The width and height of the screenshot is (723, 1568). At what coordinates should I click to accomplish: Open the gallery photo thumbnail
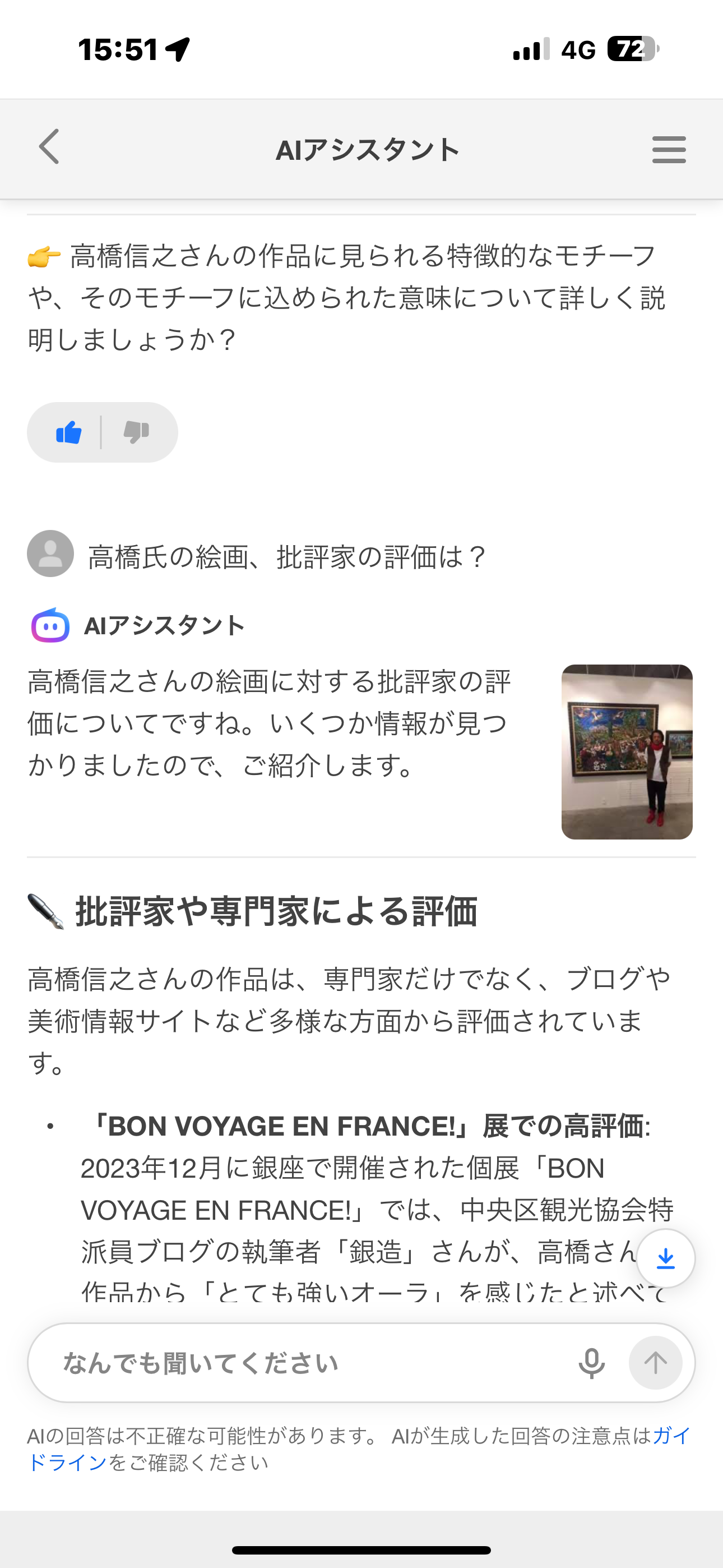626,751
